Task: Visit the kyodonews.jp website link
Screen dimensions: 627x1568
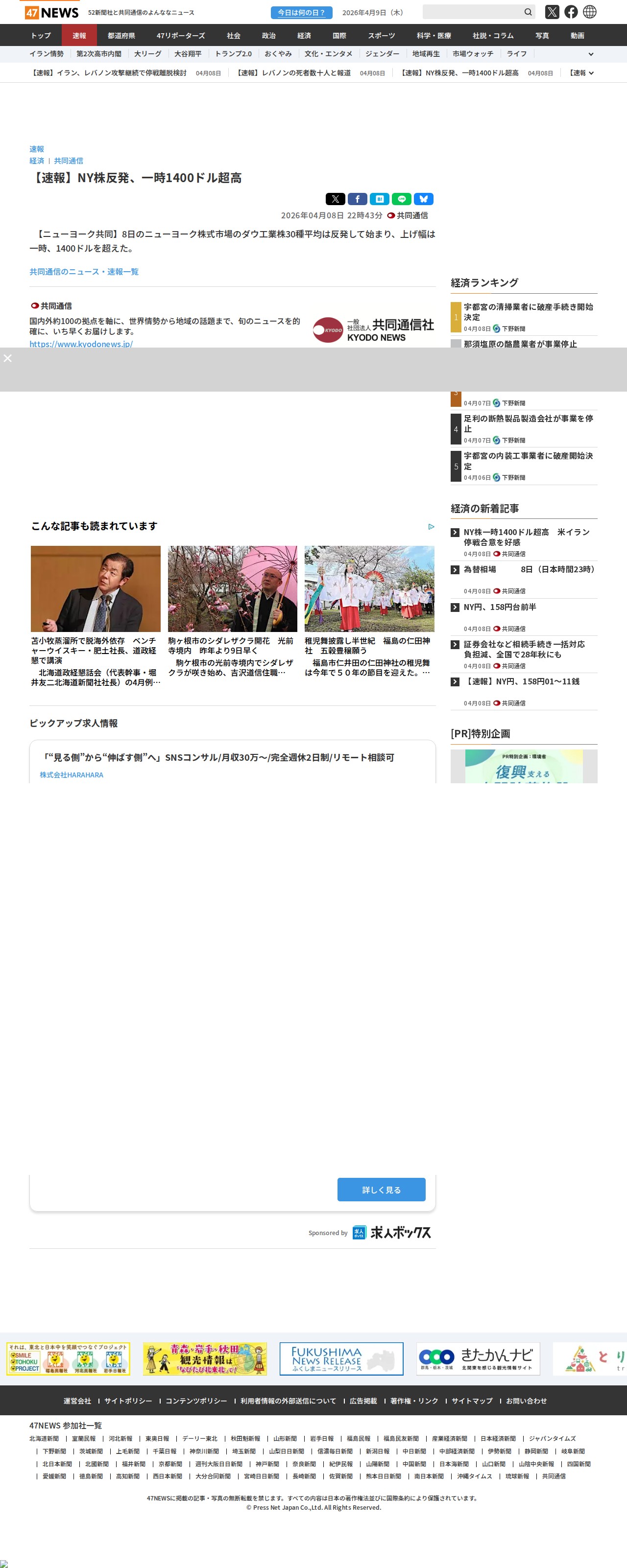Action: coord(81,344)
